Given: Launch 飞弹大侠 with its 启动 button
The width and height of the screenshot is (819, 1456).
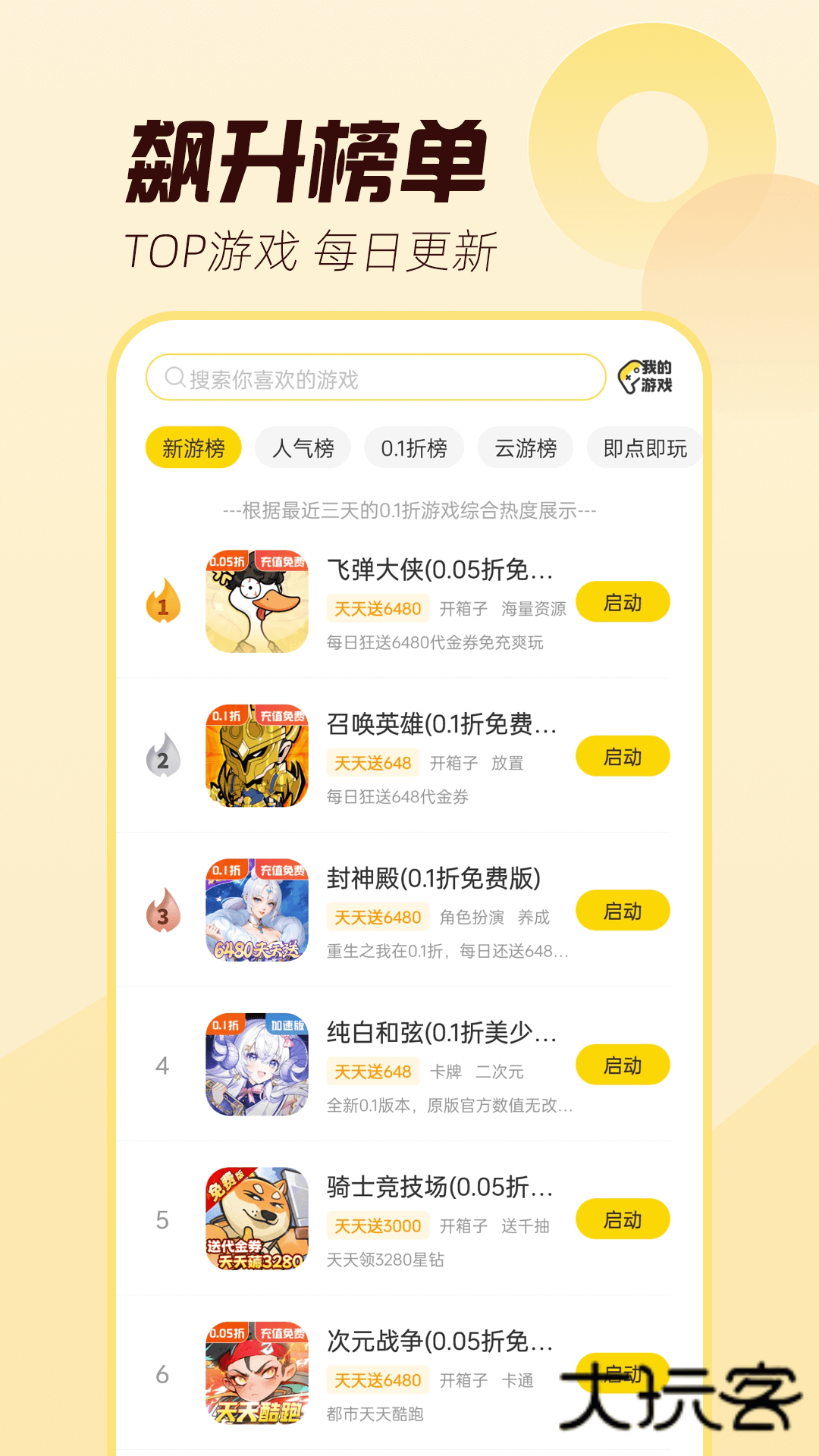Looking at the screenshot, I should click(623, 601).
